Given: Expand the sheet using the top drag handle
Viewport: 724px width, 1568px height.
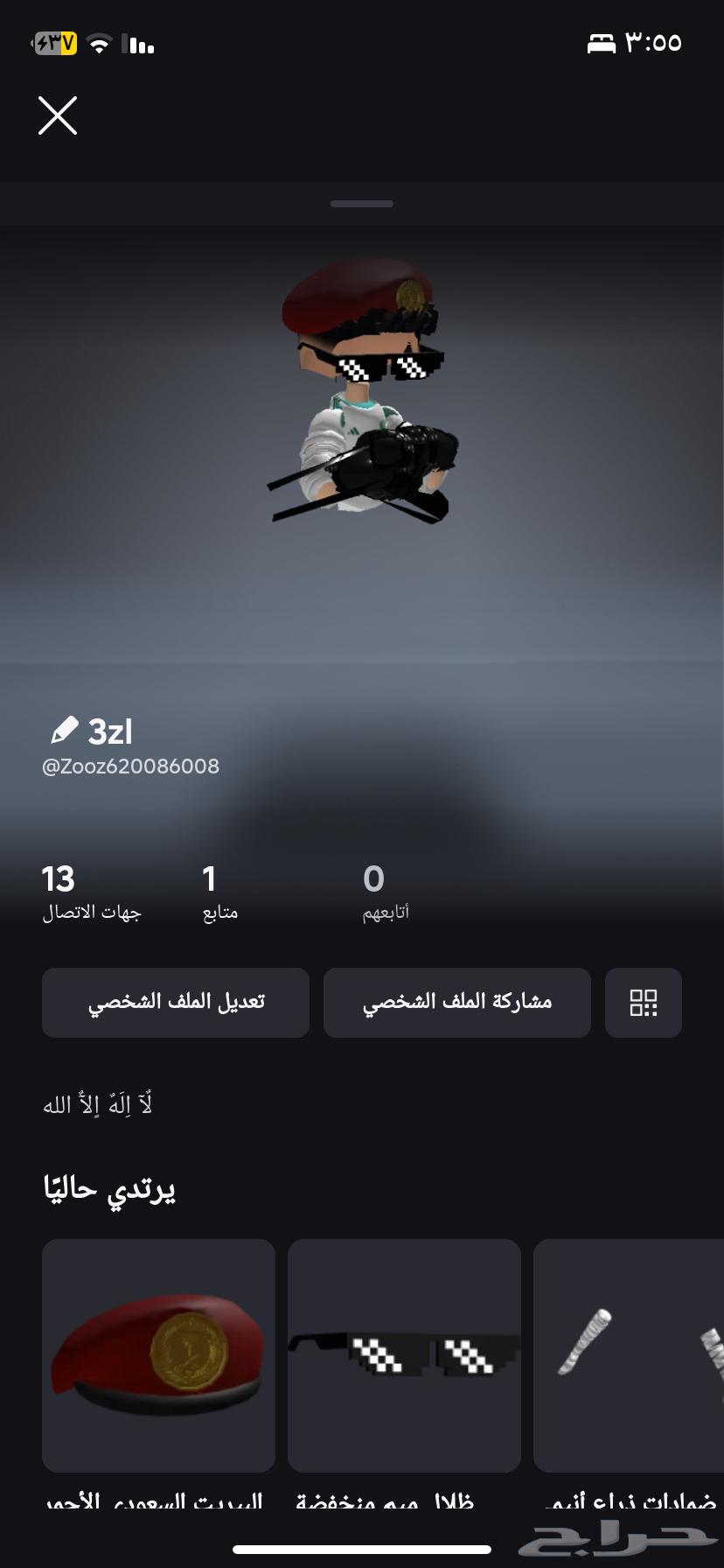Looking at the screenshot, I should [x=361, y=203].
